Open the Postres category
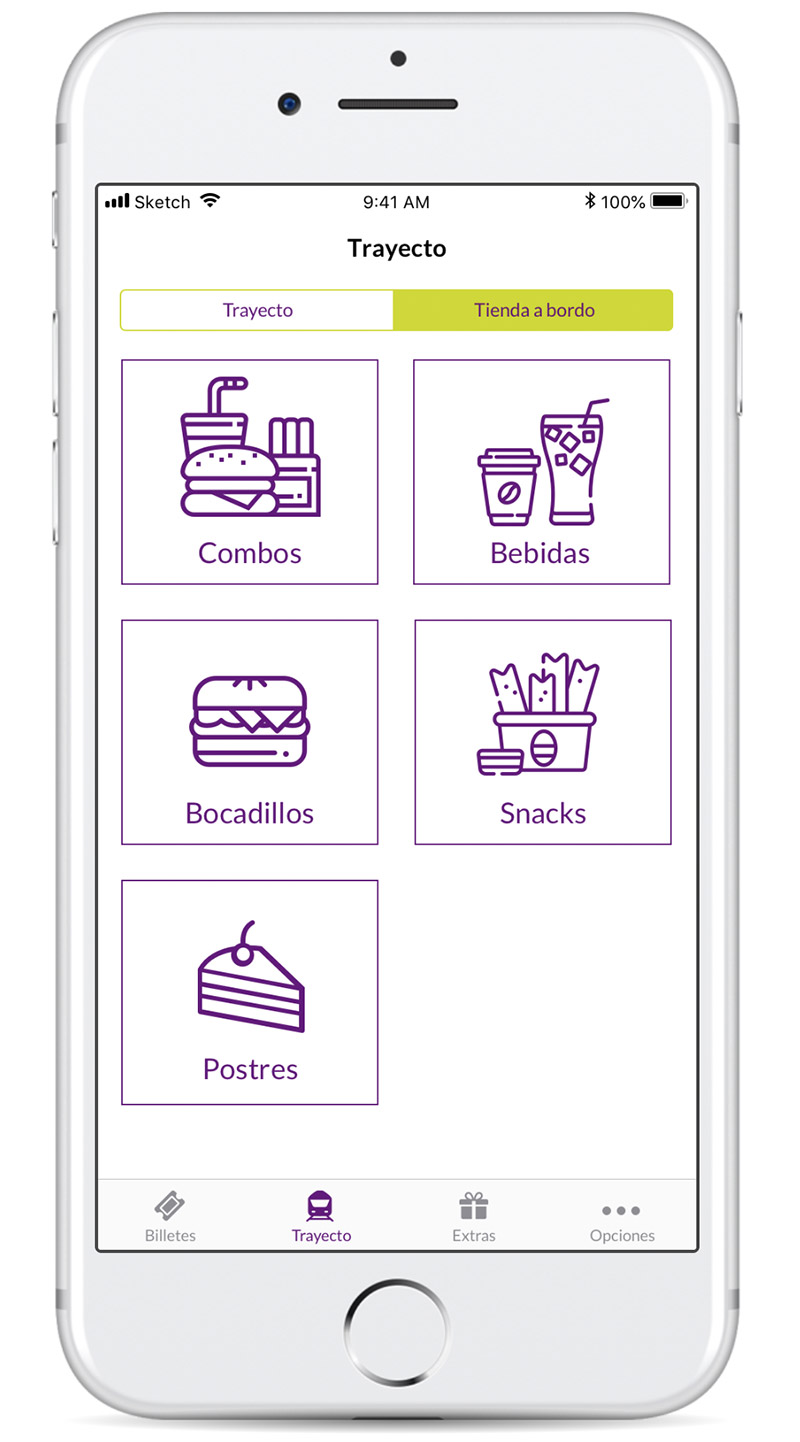 pos(250,992)
